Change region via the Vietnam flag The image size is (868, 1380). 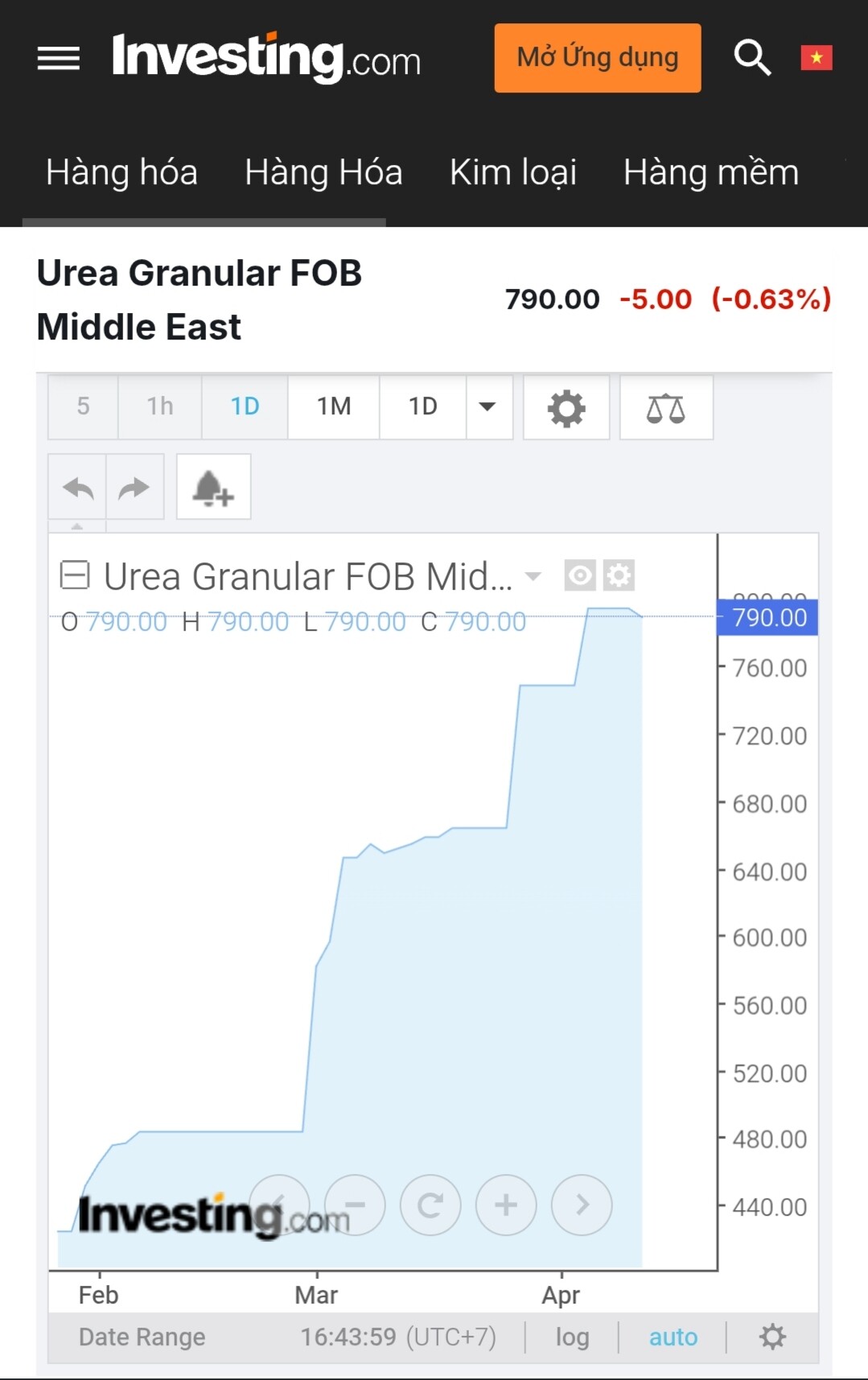point(816,58)
